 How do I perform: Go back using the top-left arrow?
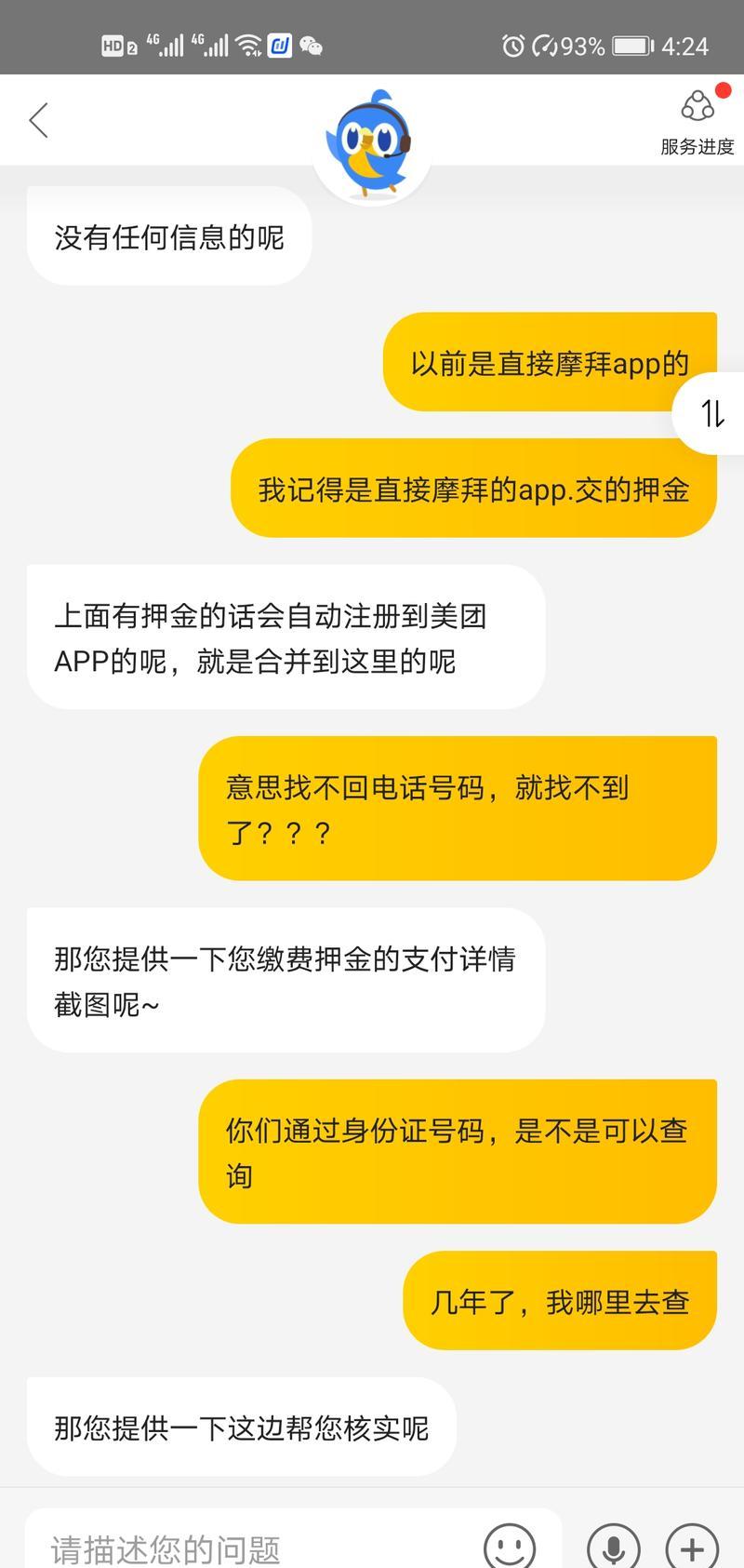pos(38,121)
